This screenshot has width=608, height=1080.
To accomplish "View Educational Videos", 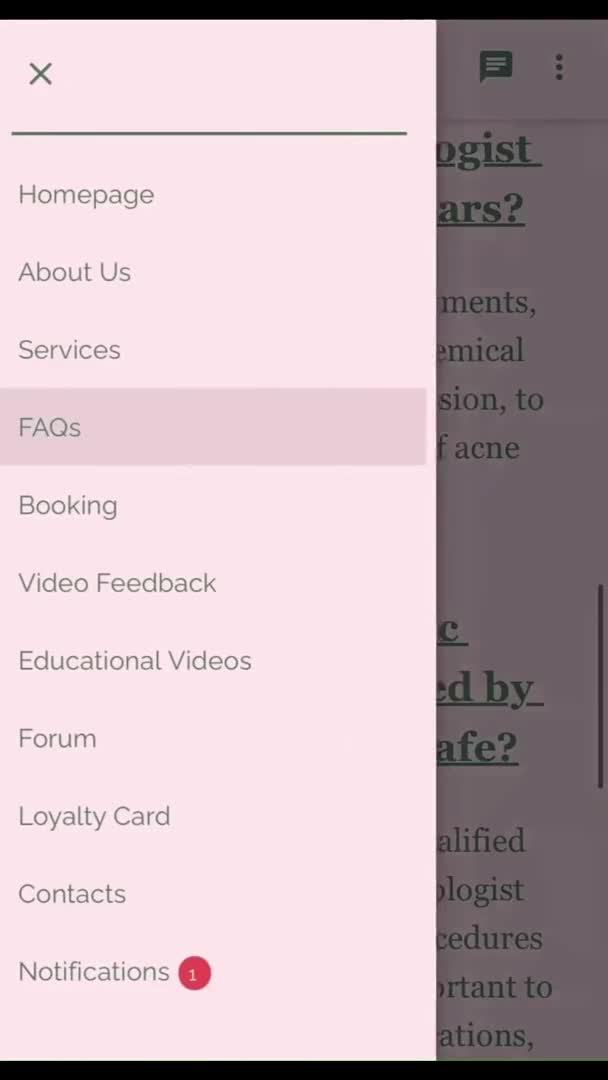I will coord(135,661).
